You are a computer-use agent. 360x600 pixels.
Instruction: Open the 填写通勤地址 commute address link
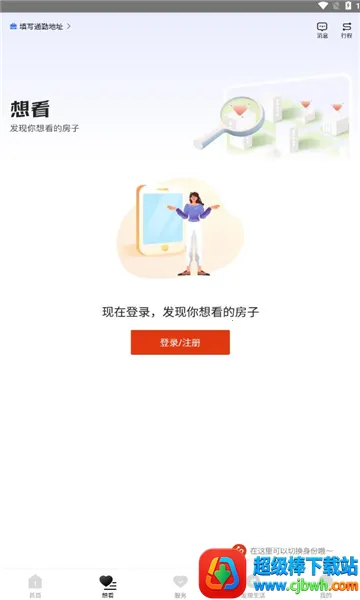click(40, 26)
